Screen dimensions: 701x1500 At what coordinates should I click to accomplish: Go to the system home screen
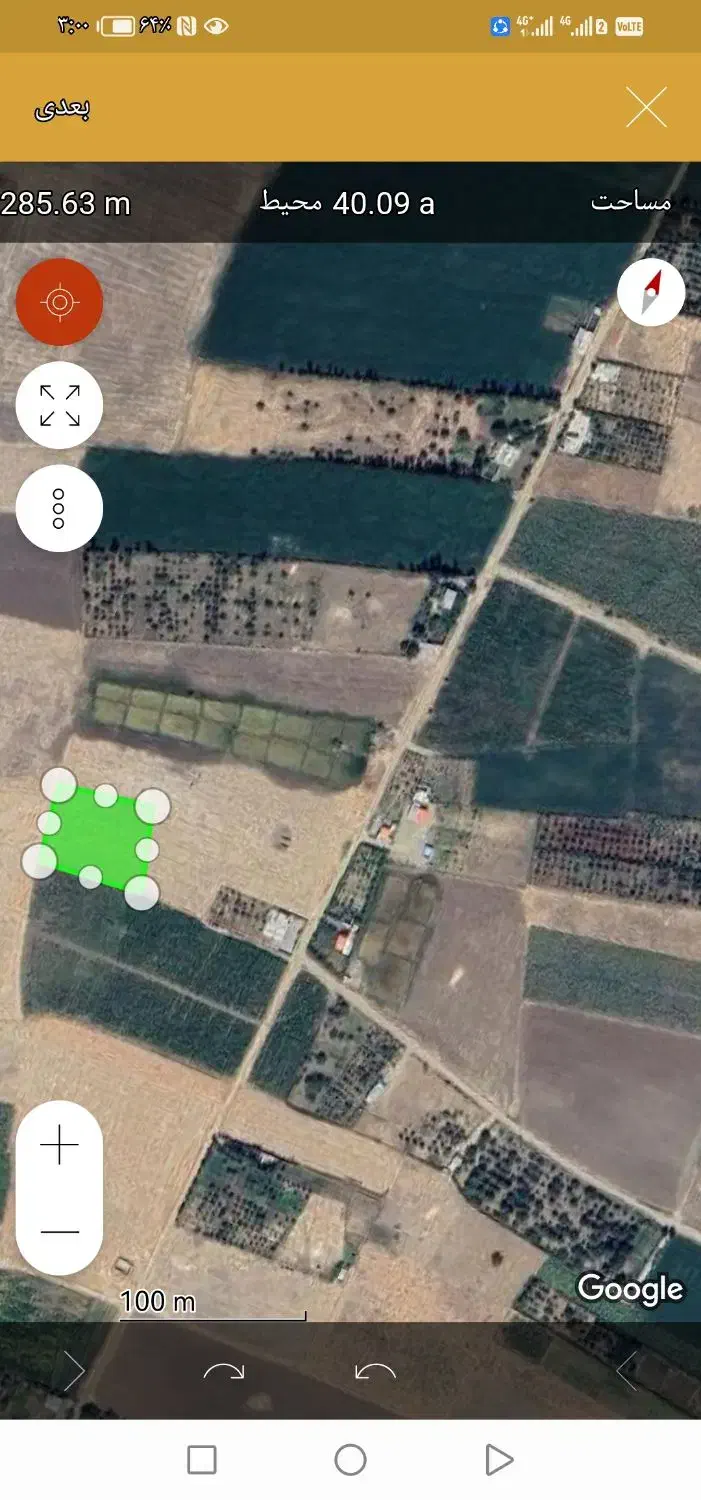[350, 1460]
